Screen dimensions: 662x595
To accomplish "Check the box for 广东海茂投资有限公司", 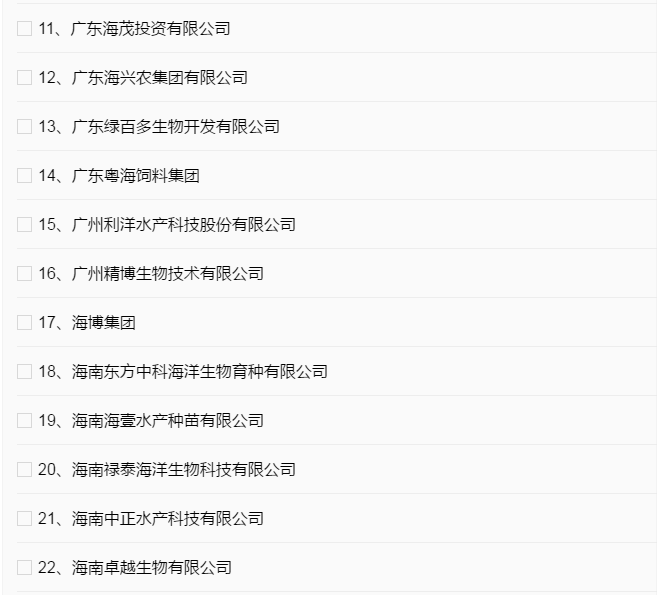I will pos(24,29).
